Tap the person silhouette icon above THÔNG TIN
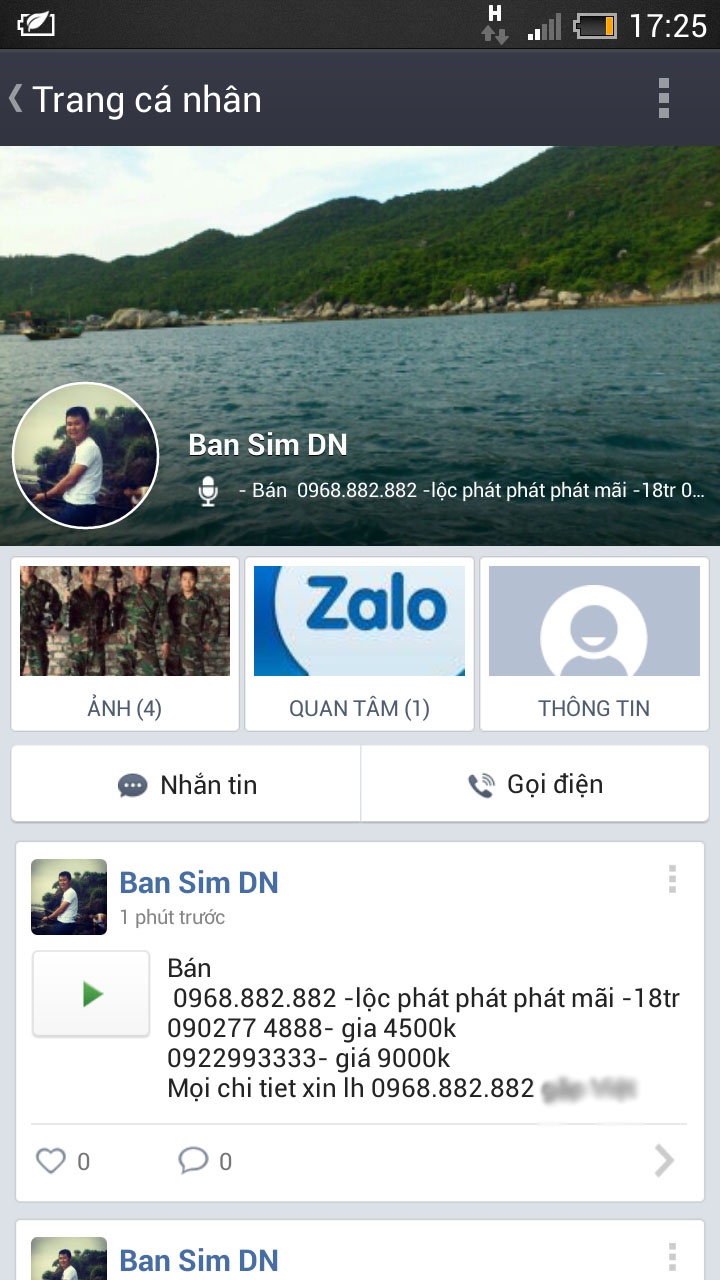 click(x=593, y=620)
